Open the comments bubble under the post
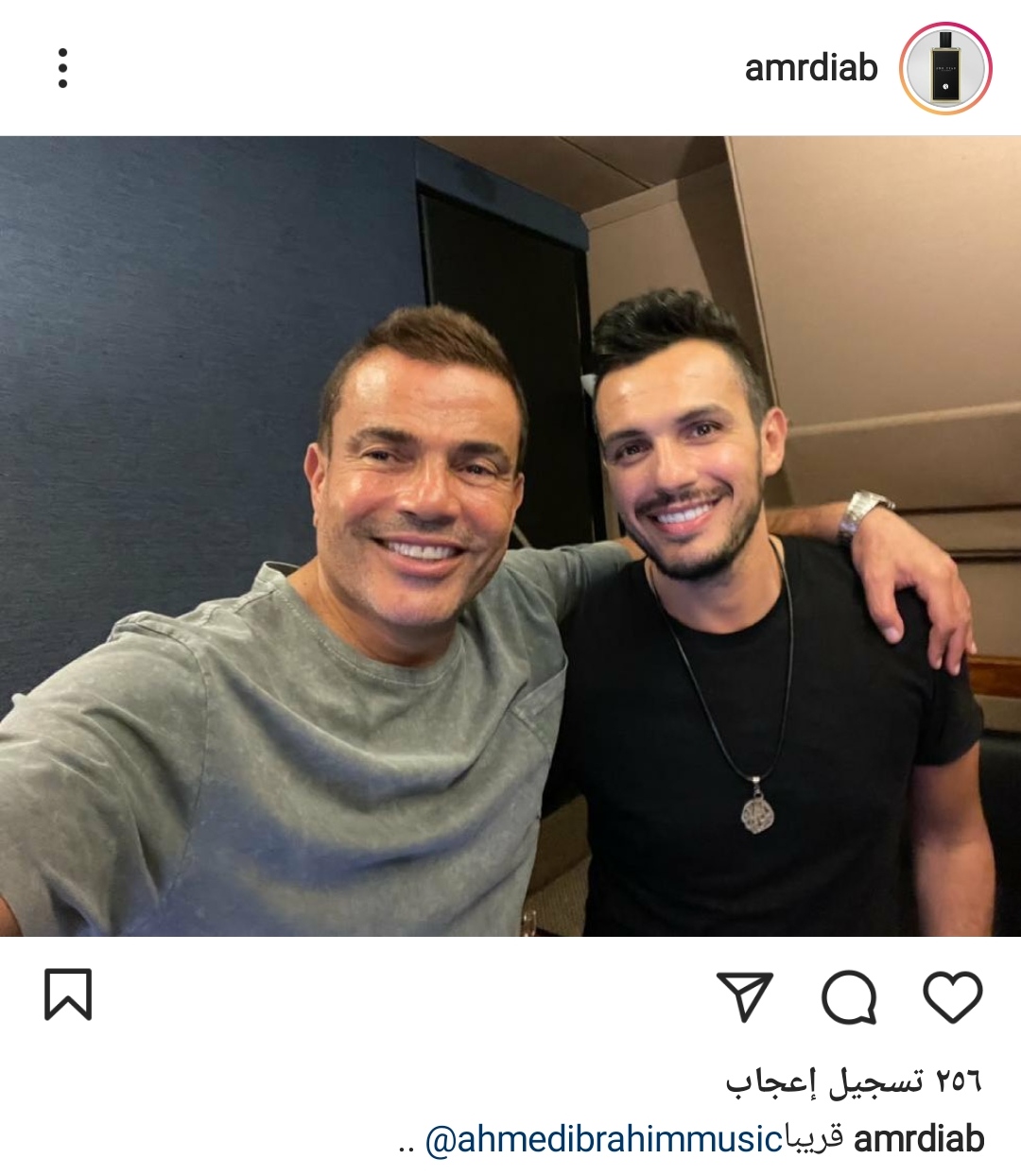 (849, 996)
